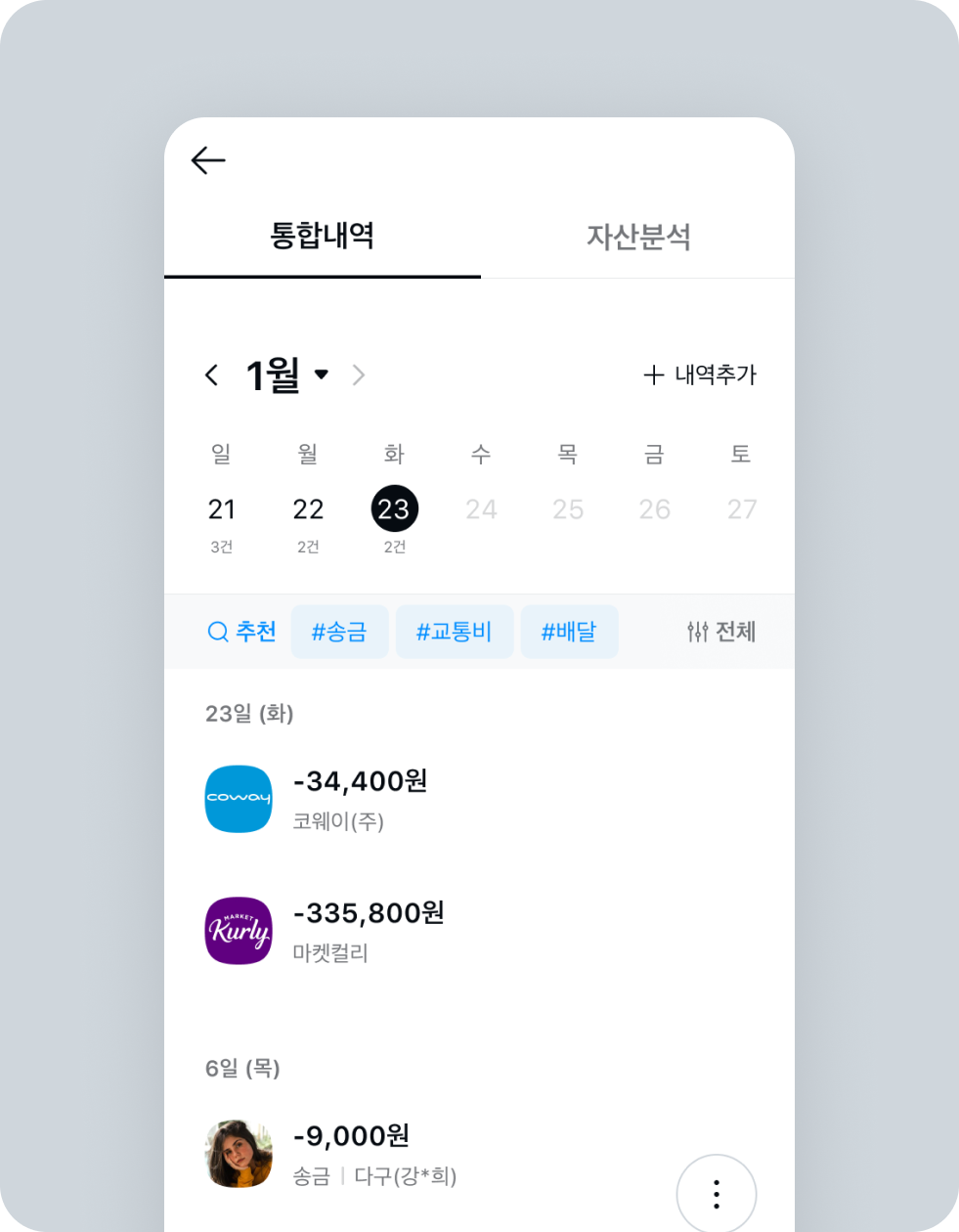Select the #송금 filter chip
The image size is (959, 1232).
339,631
